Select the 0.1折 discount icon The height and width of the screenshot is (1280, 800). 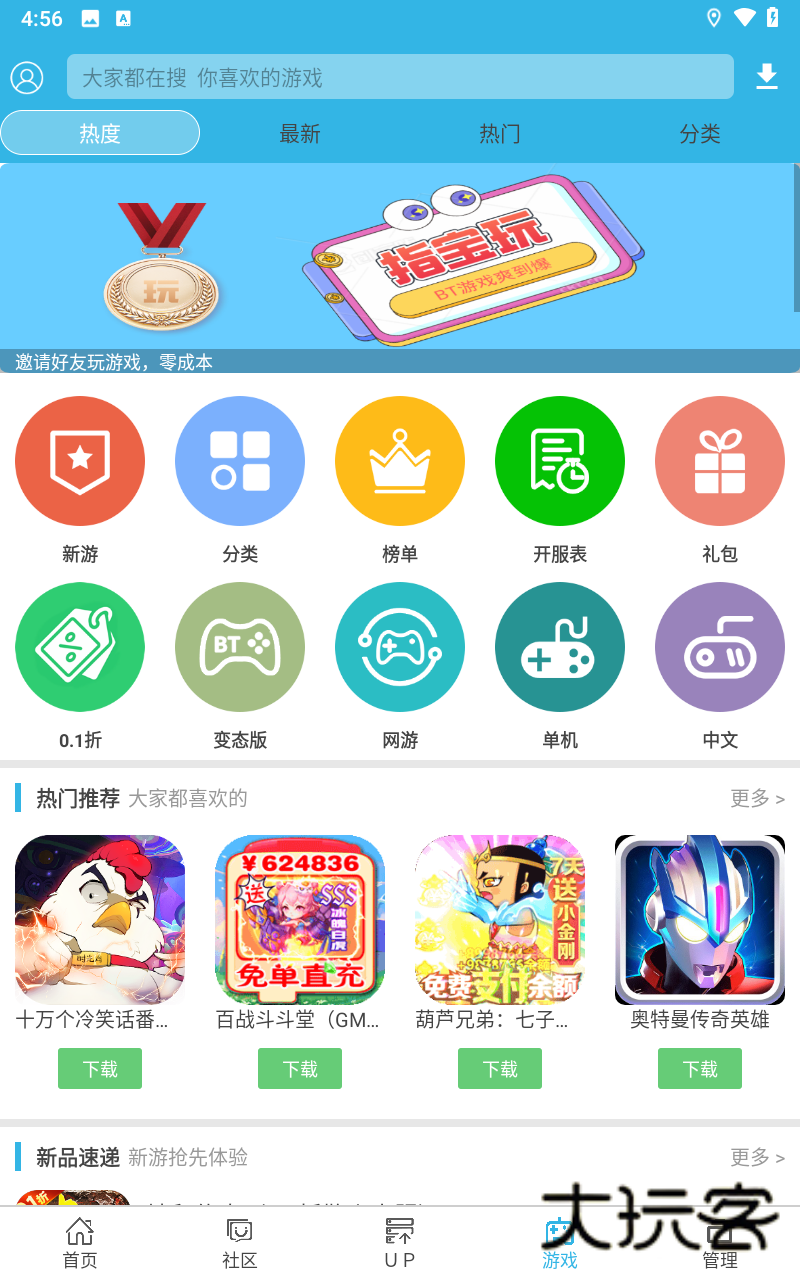coord(80,647)
